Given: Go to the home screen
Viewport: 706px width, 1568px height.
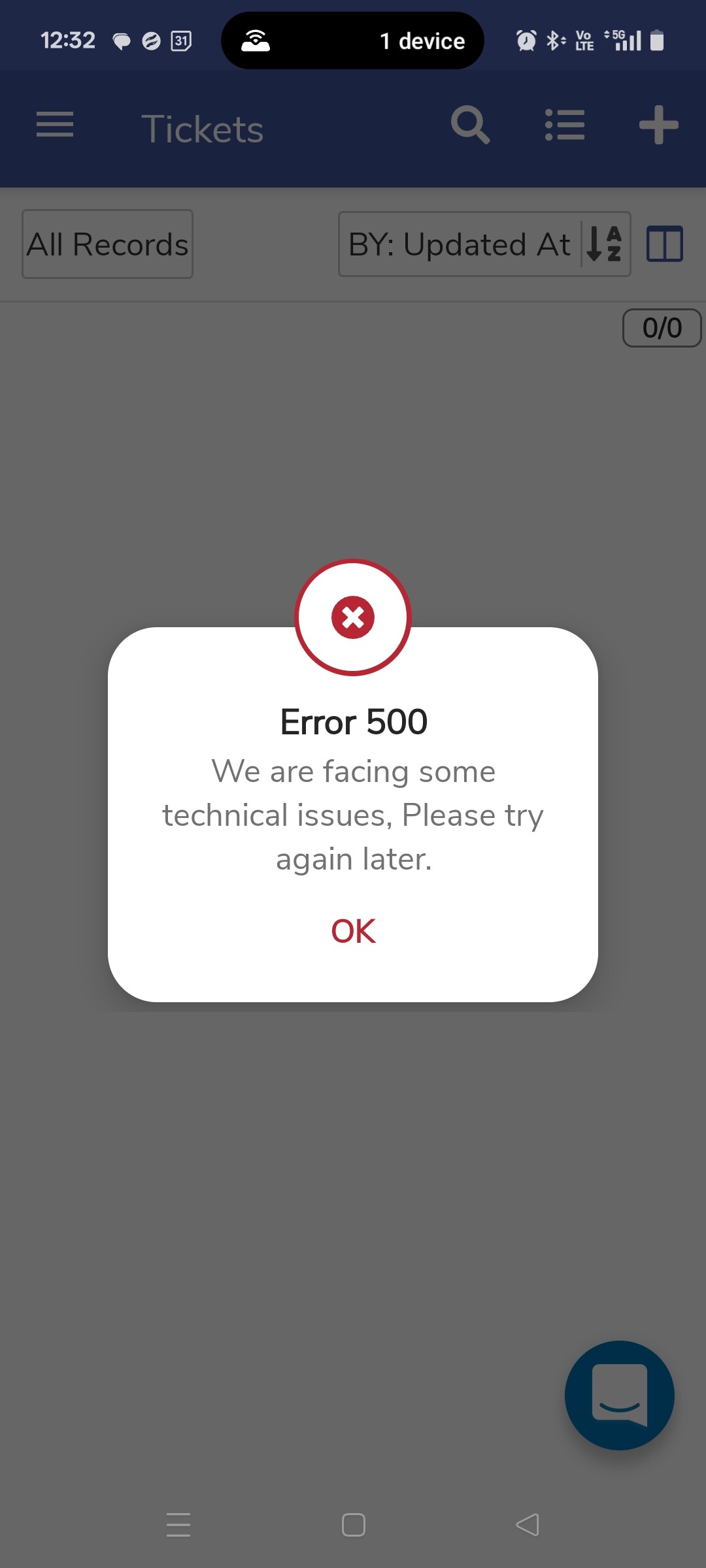Looking at the screenshot, I should click(353, 1525).
